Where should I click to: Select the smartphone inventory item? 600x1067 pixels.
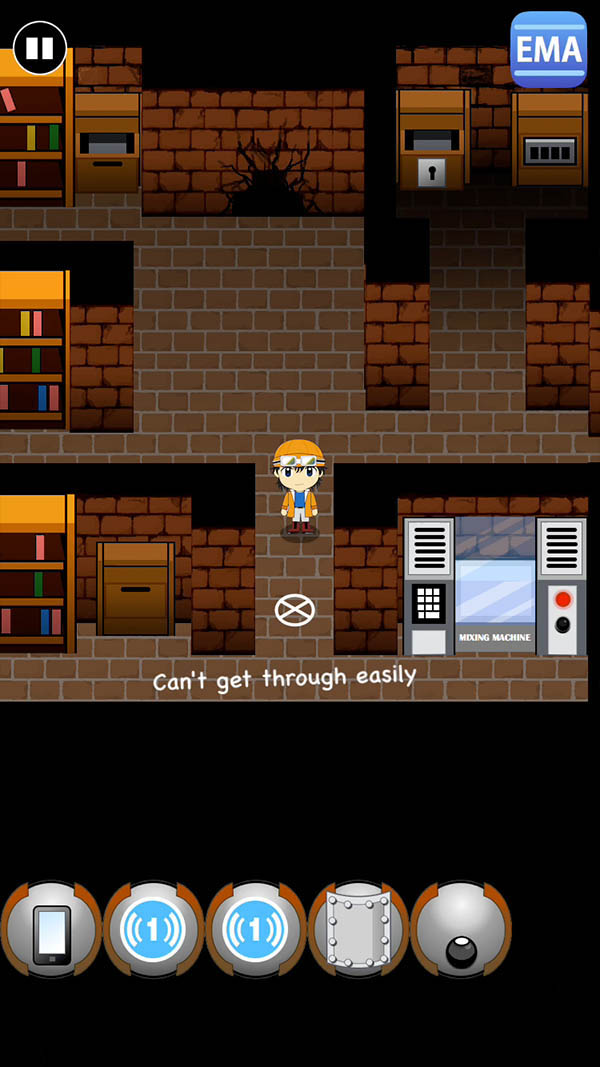point(52,930)
